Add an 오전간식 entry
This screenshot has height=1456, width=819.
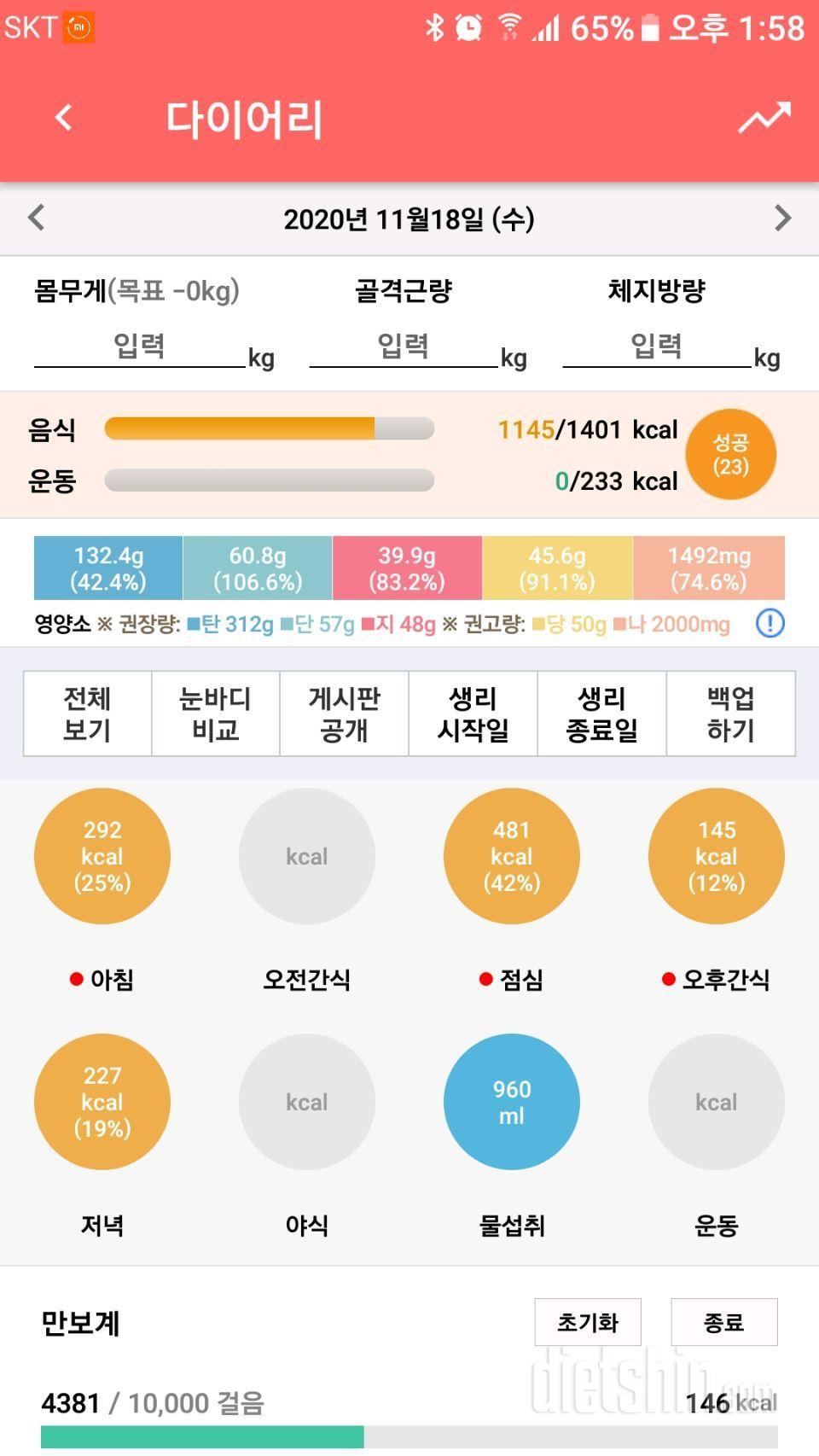point(307,856)
